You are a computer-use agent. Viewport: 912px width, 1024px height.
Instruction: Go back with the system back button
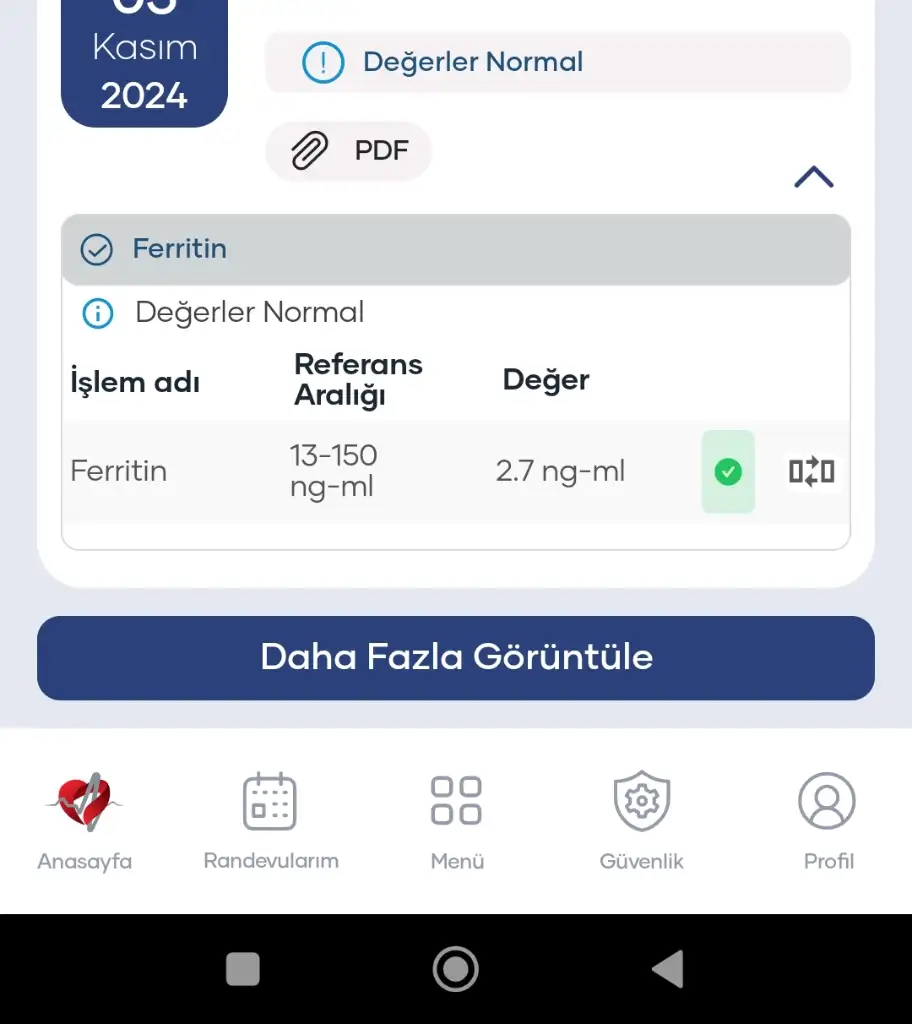point(667,969)
